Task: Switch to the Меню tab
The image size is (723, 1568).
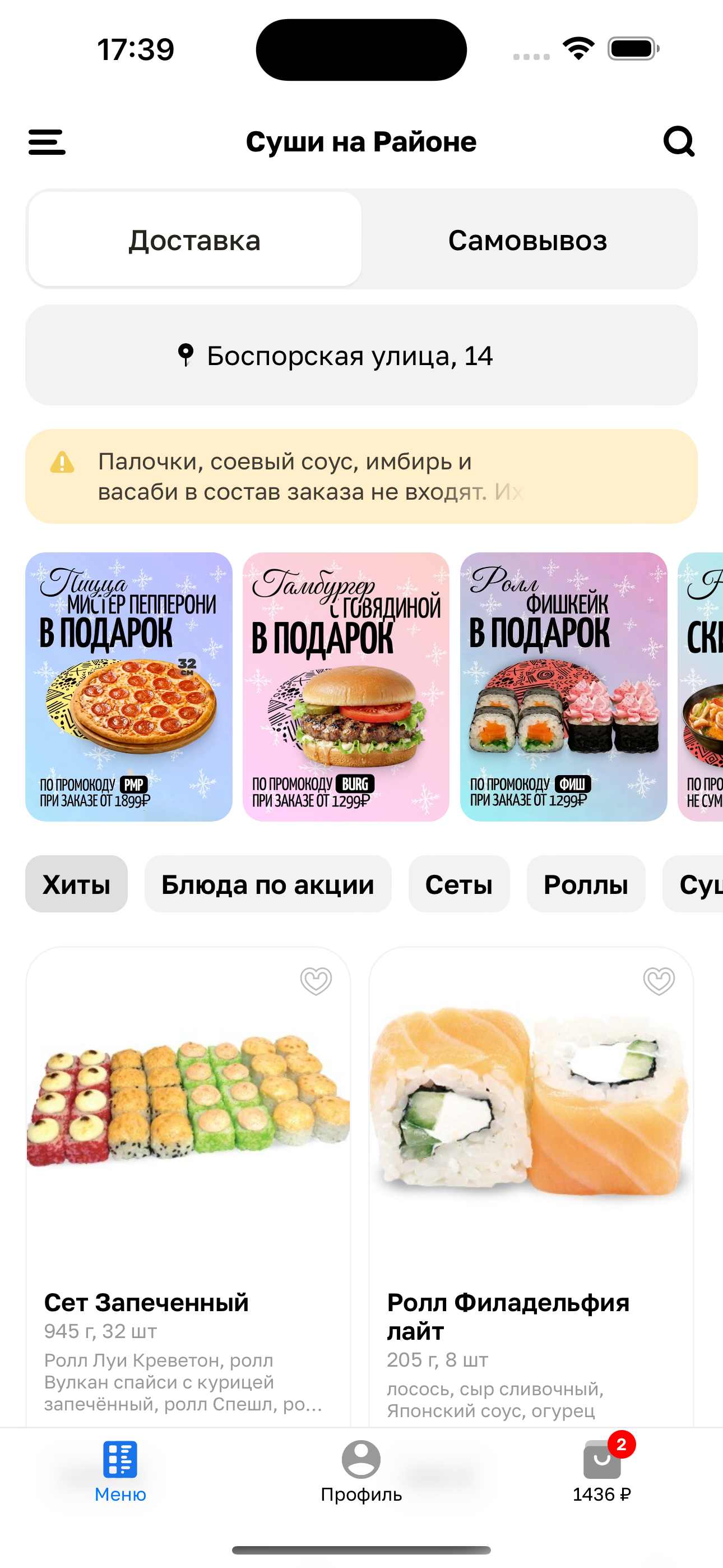Action: pyautogui.click(x=121, y=1469)
